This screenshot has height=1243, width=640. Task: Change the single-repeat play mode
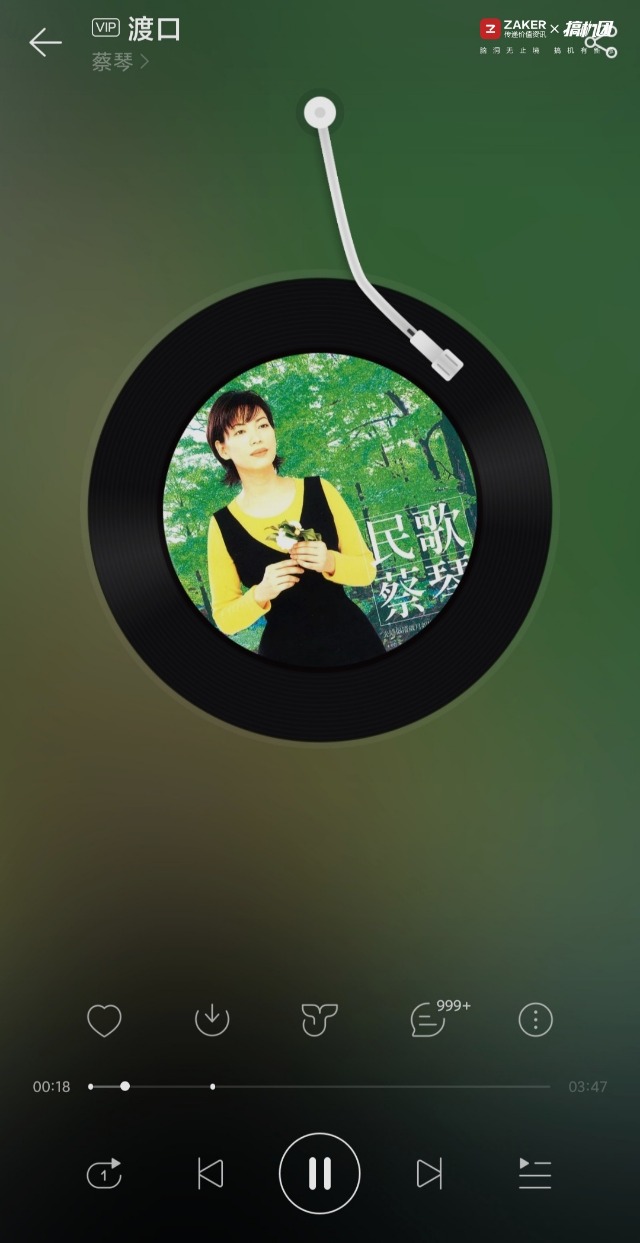pos(104,1173)
